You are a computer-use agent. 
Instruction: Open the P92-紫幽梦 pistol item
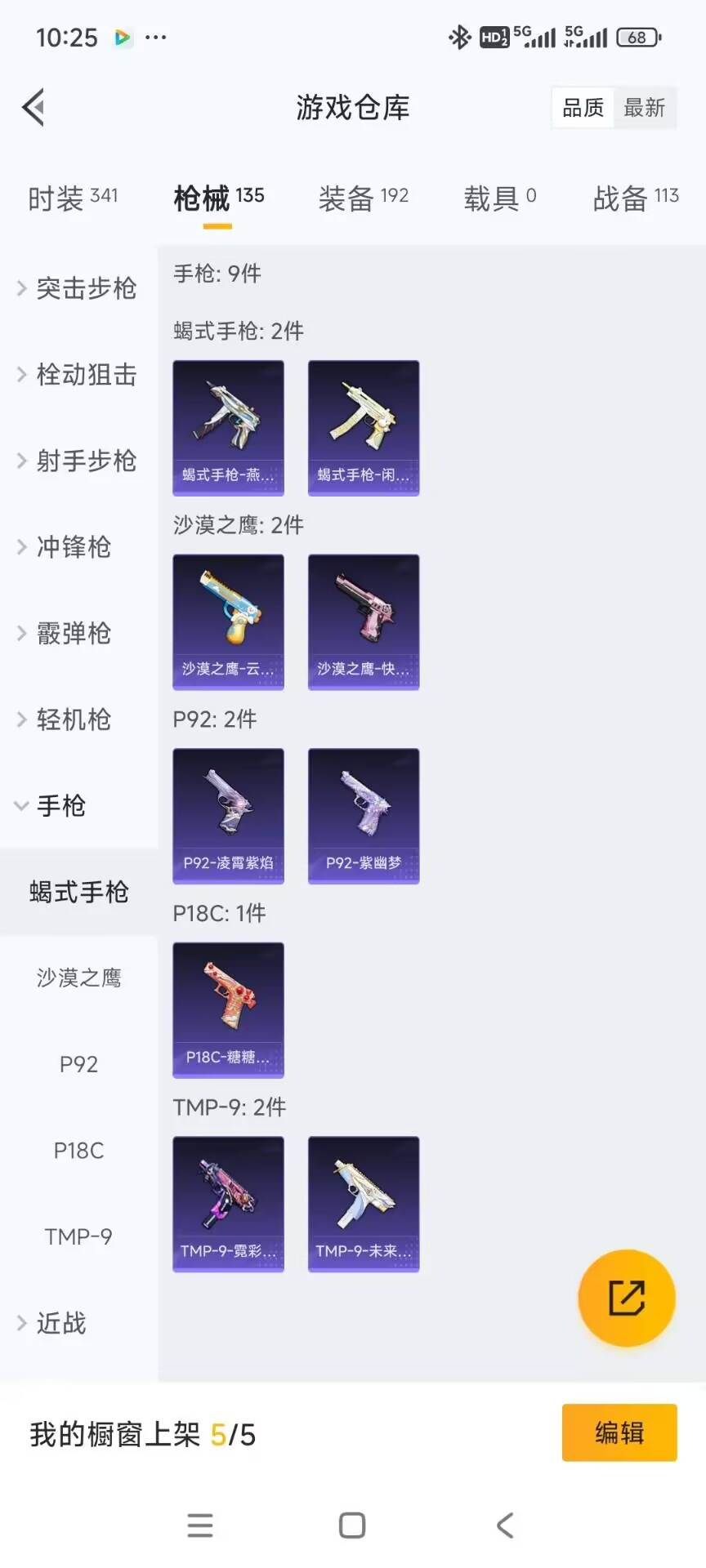[363, 815]
